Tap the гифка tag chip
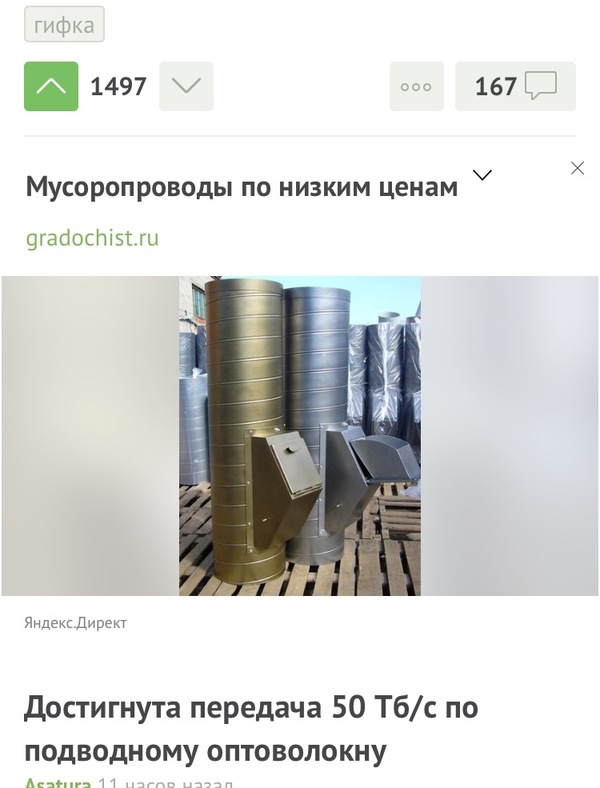This screenshot has width=600, height=788. 64,25
